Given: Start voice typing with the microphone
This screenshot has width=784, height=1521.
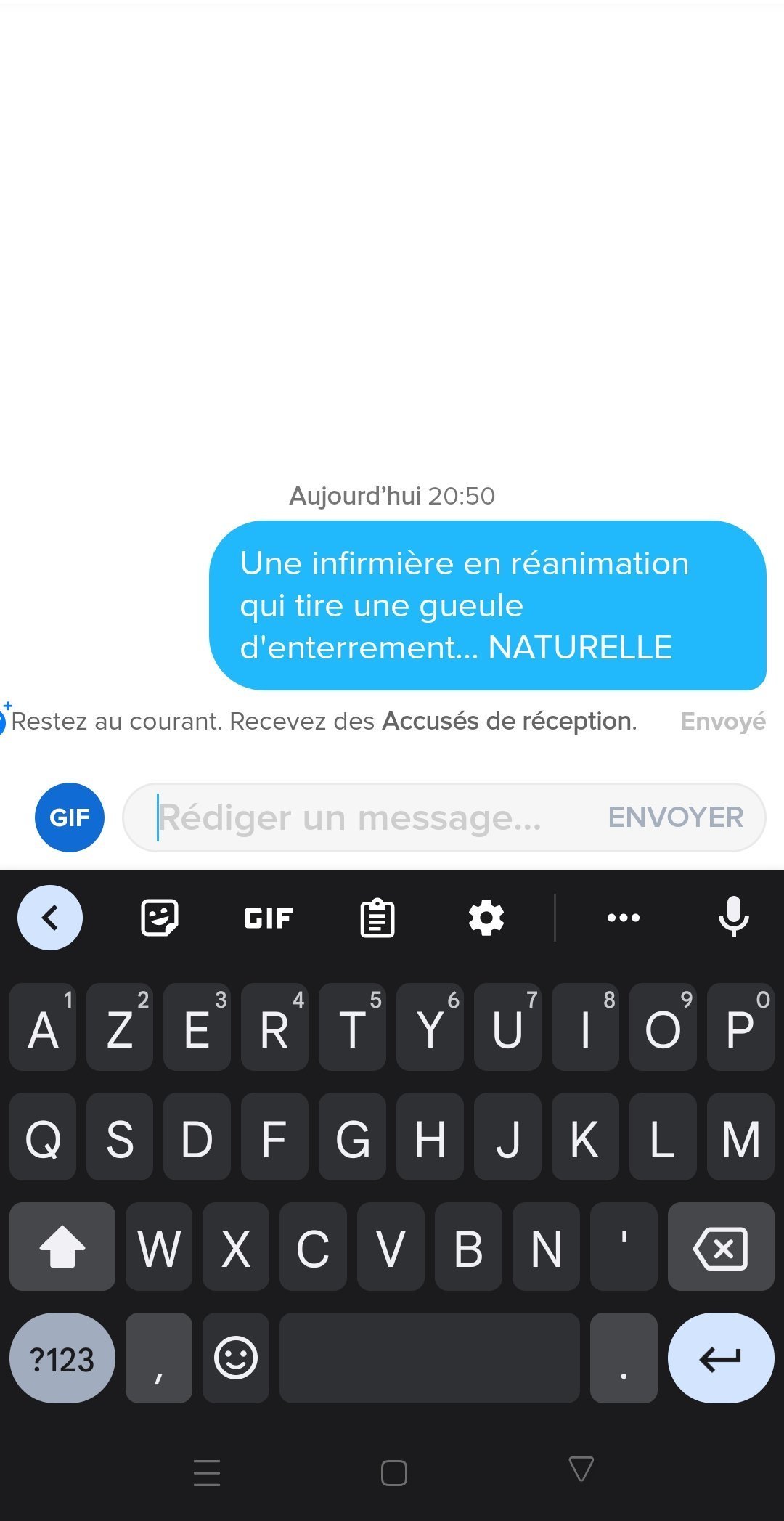Looking at the screenshot, I should pos(733,916).
